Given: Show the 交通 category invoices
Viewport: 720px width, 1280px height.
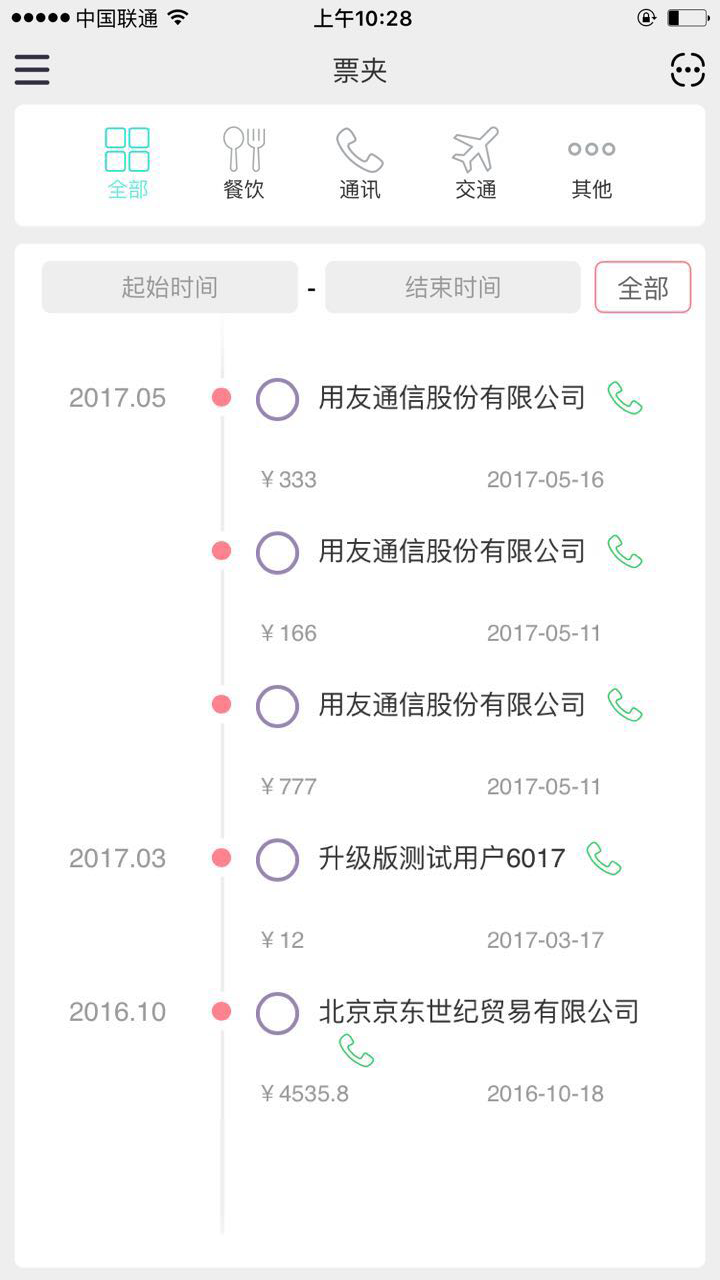Looking at the screenshot, I should pos(475,163).
